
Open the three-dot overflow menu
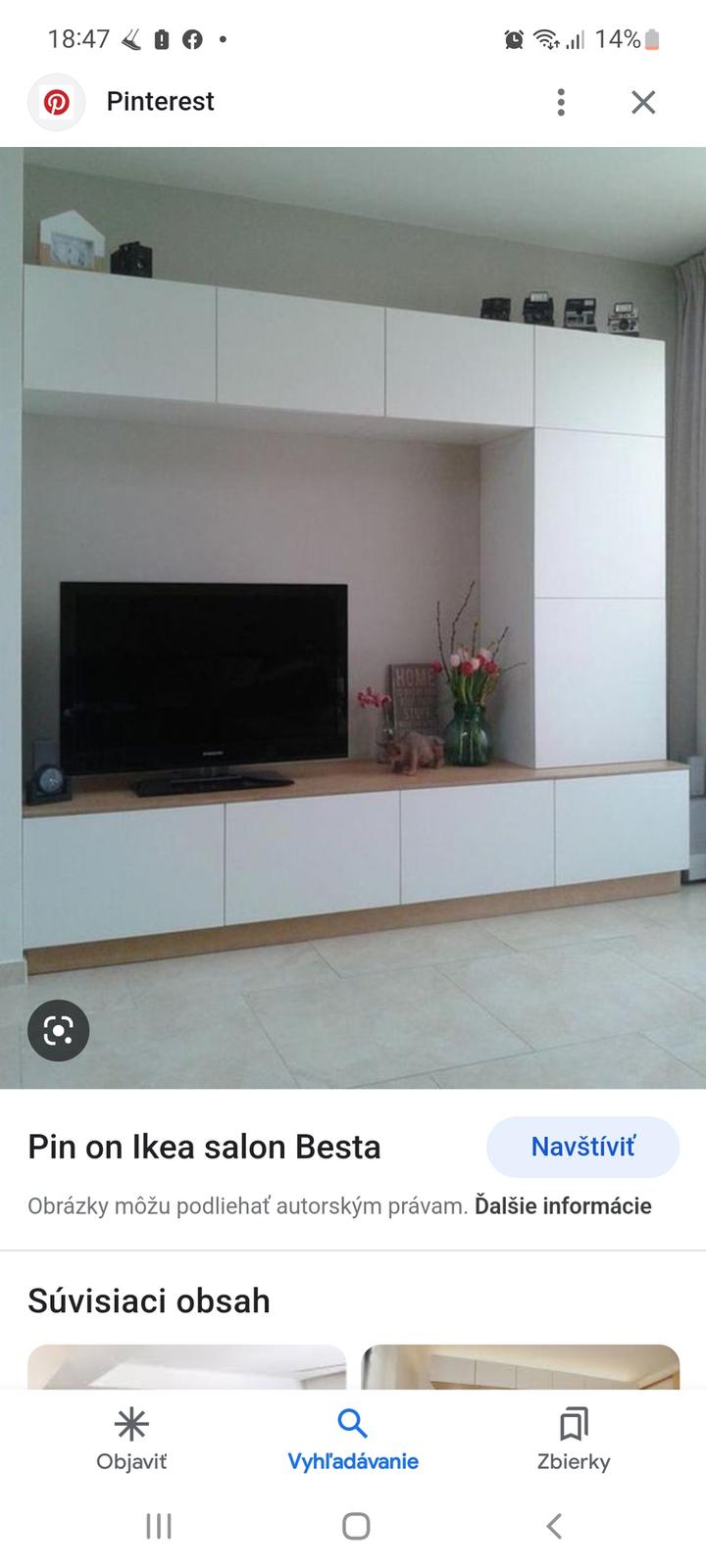tap(561, 102)
